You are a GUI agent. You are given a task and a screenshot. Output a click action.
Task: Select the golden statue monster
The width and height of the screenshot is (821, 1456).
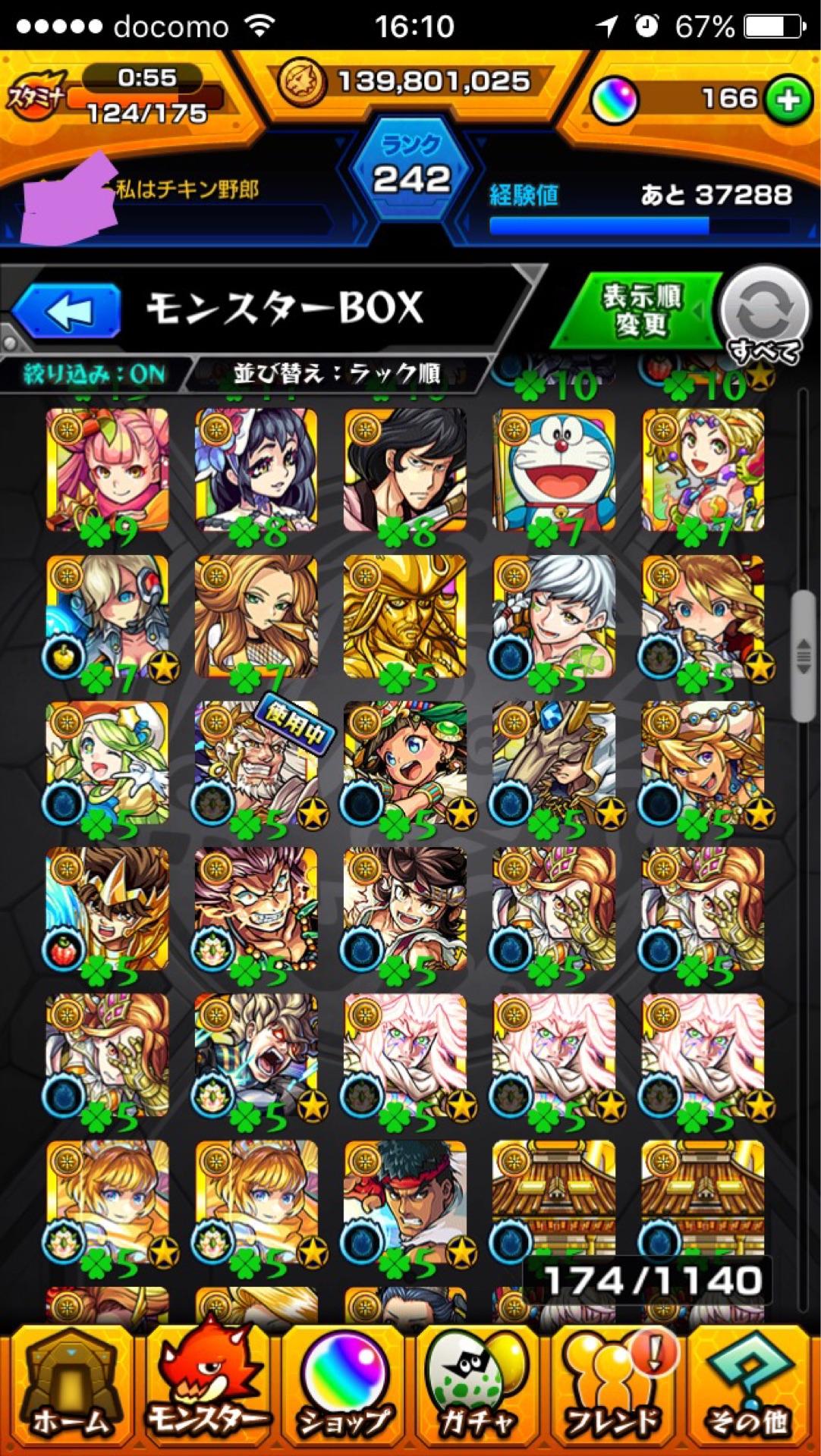click(405, 617)
